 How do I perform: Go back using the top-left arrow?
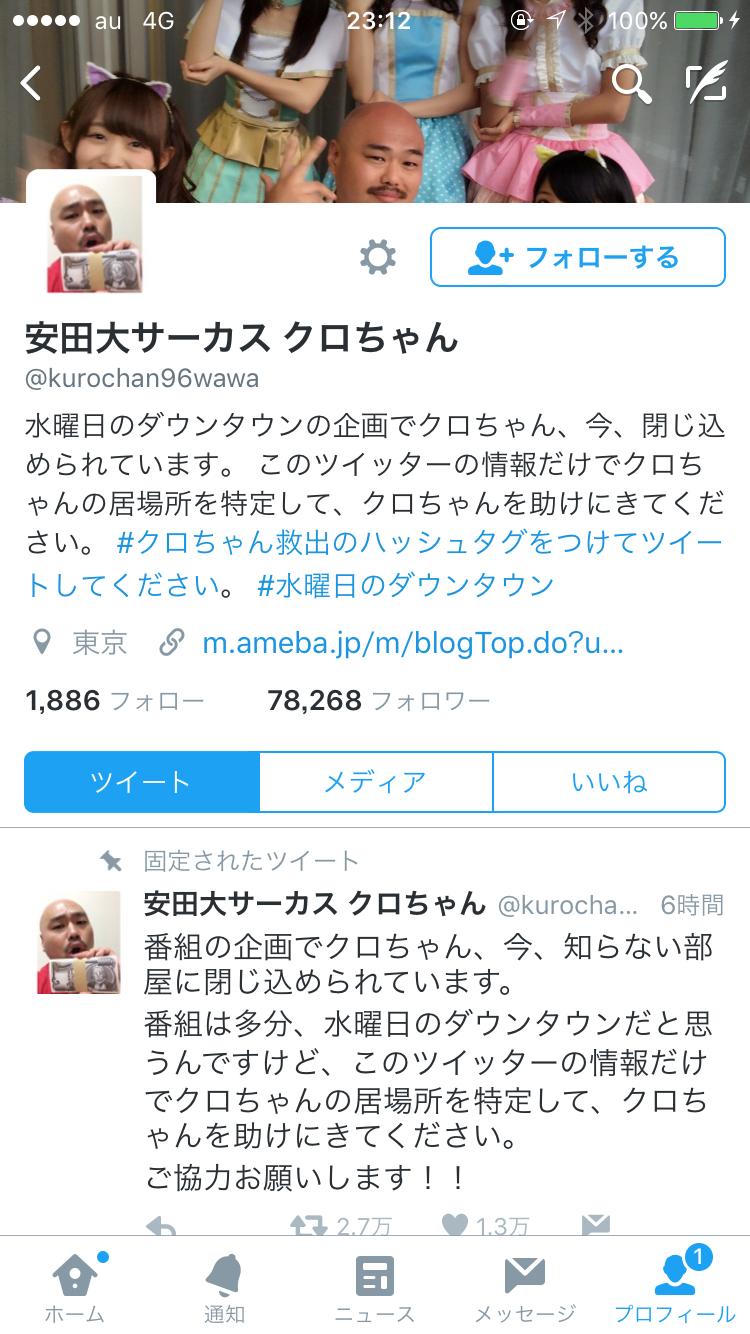point(32,83)
